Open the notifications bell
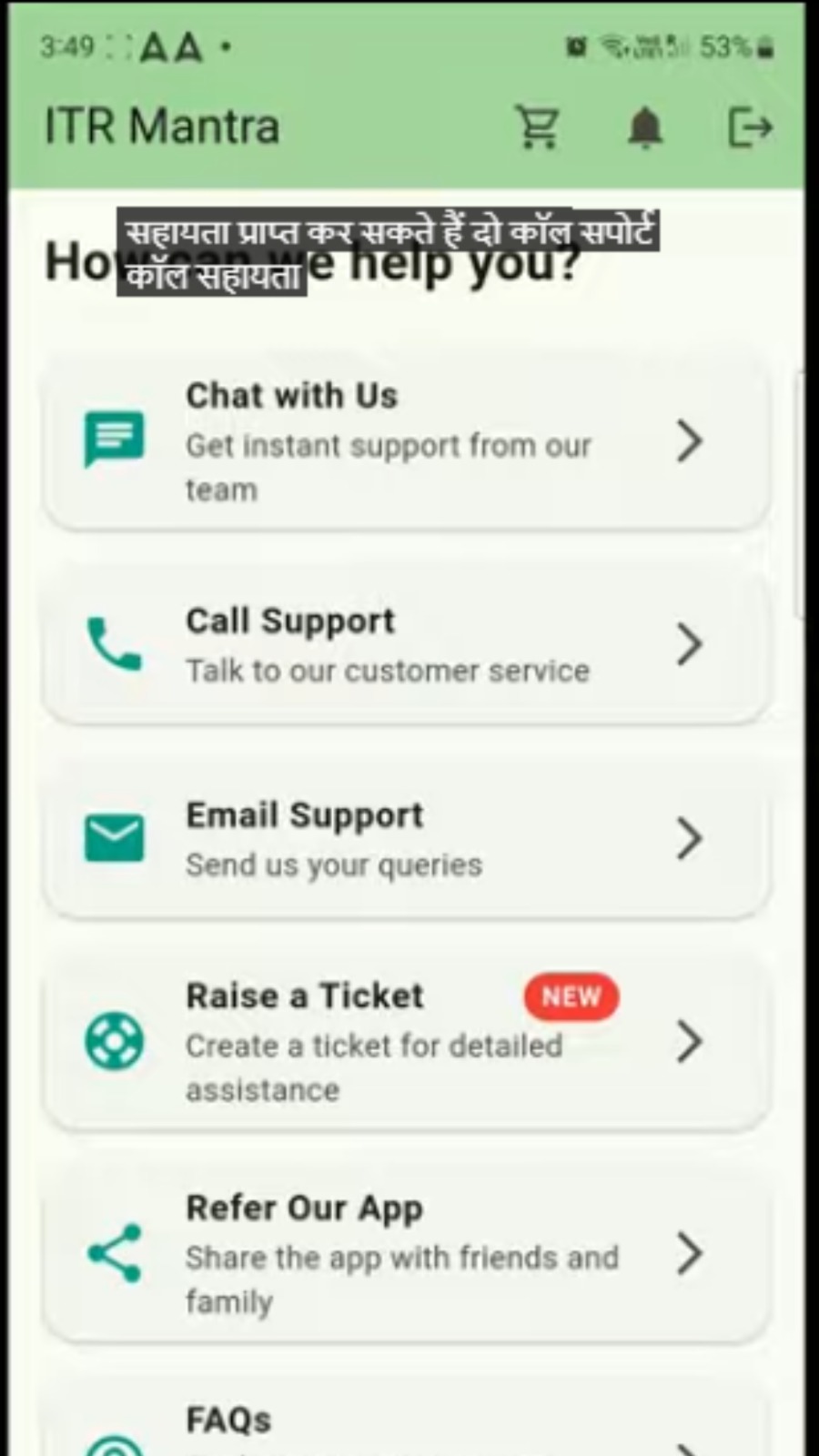 click(x=645, y=127)
